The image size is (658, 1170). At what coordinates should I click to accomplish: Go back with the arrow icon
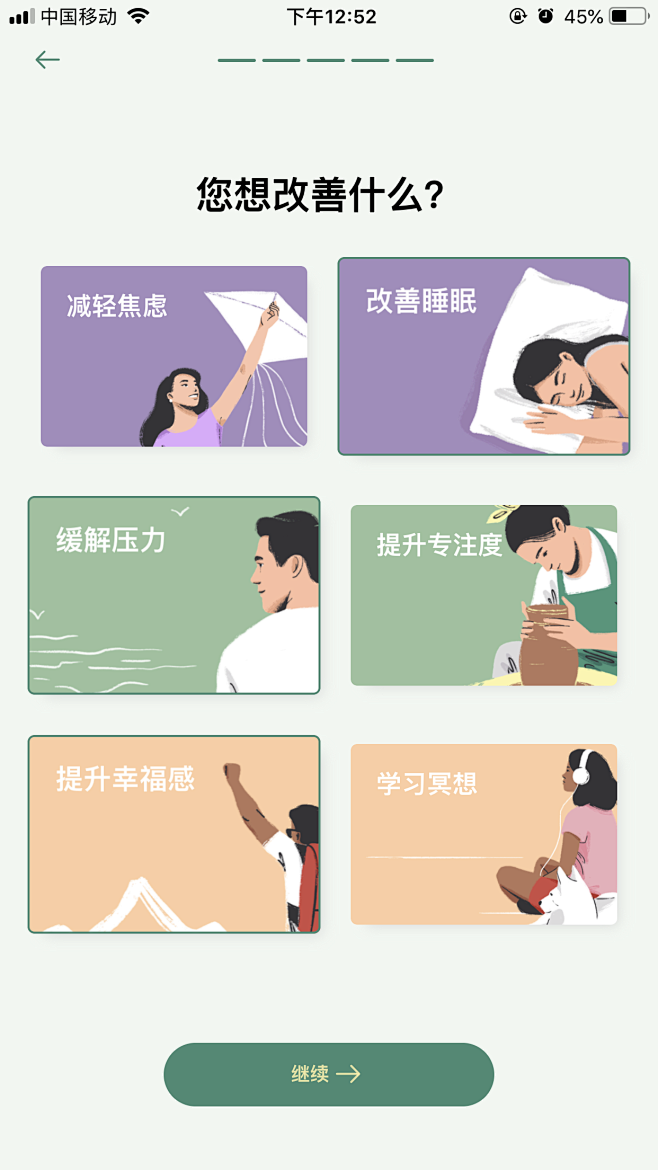pos(47,60)
